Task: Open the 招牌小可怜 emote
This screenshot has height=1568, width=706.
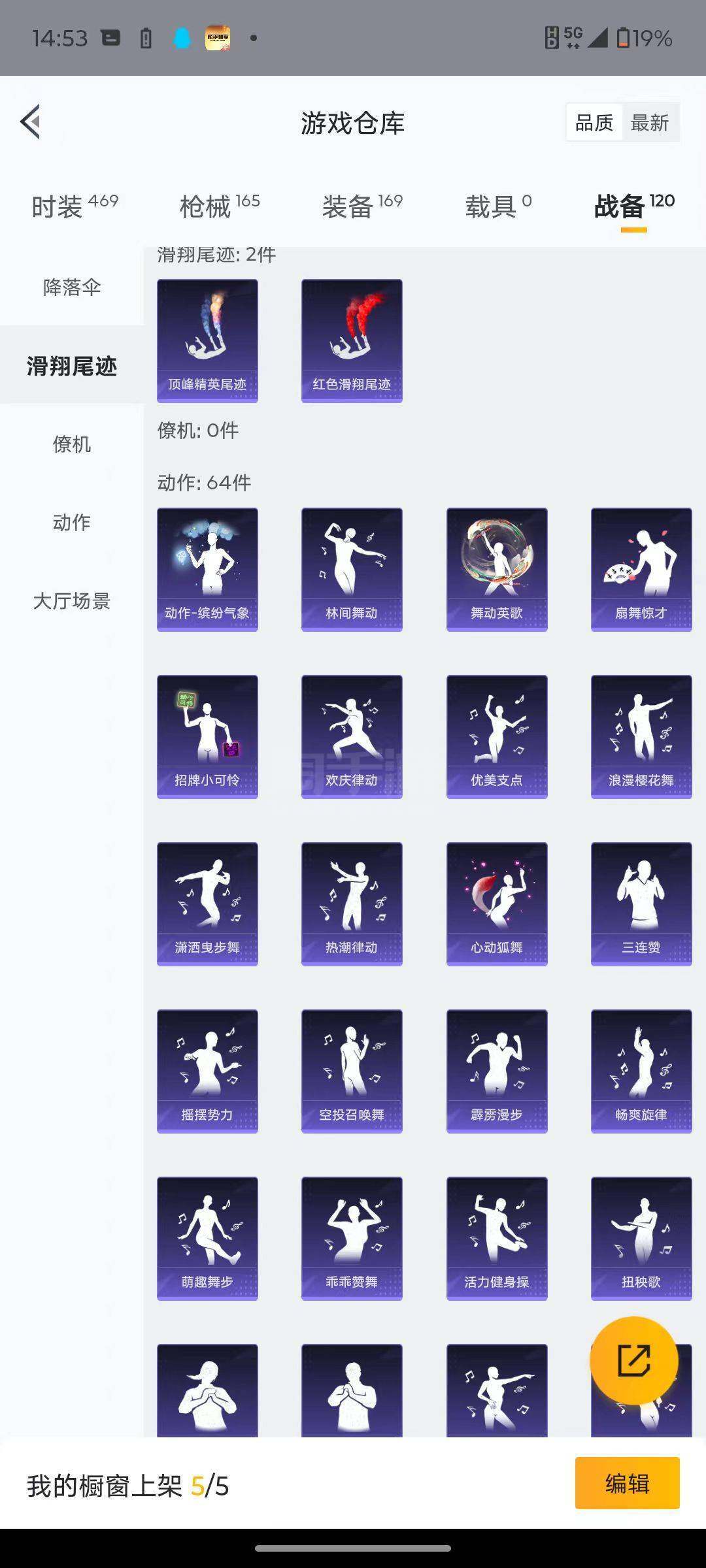Action: [x=207, y=736]
